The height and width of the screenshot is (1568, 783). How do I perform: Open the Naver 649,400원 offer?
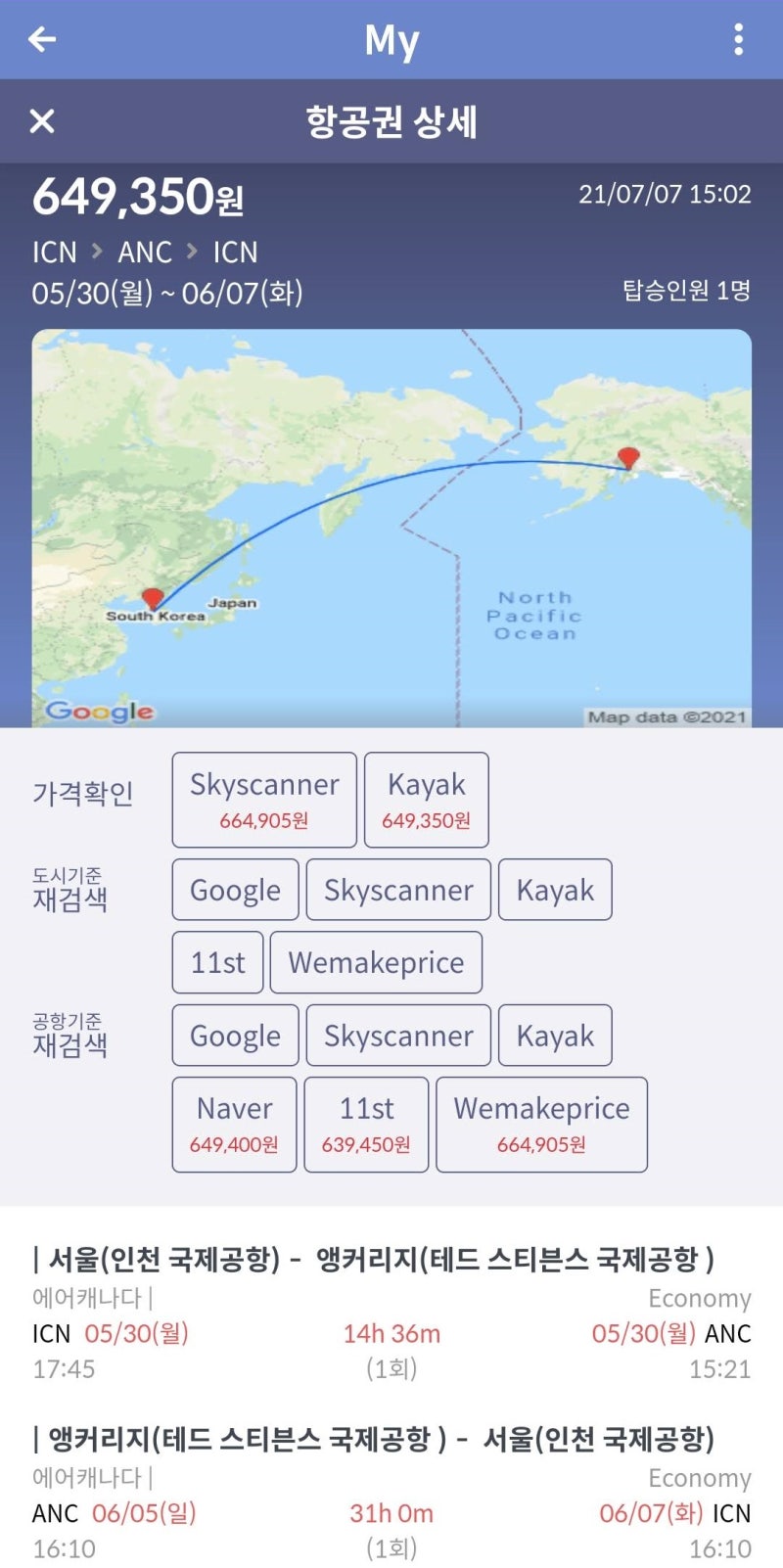tap(234, 1125)
